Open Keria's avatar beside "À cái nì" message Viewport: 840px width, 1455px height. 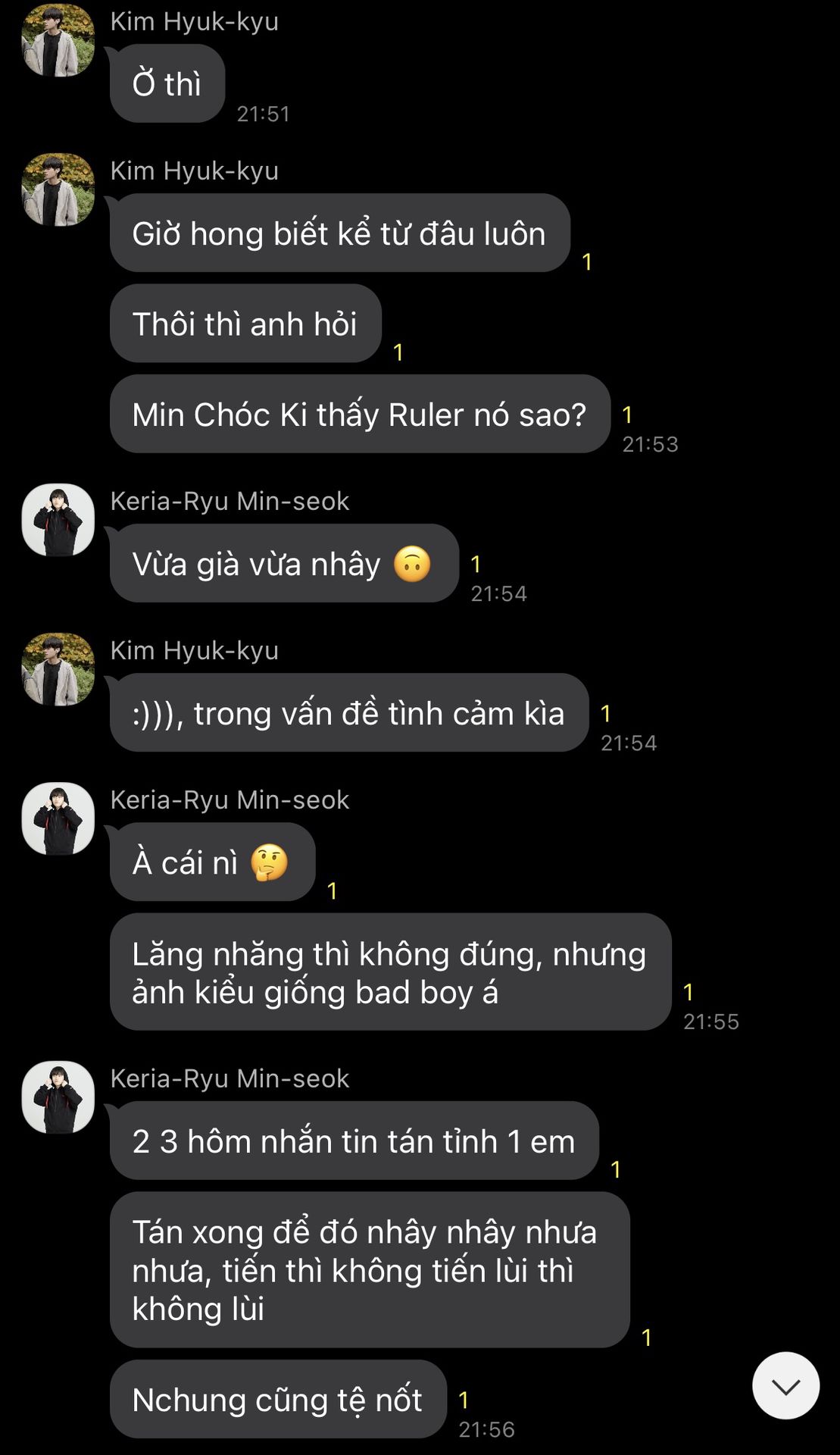[x=58, y=818]
